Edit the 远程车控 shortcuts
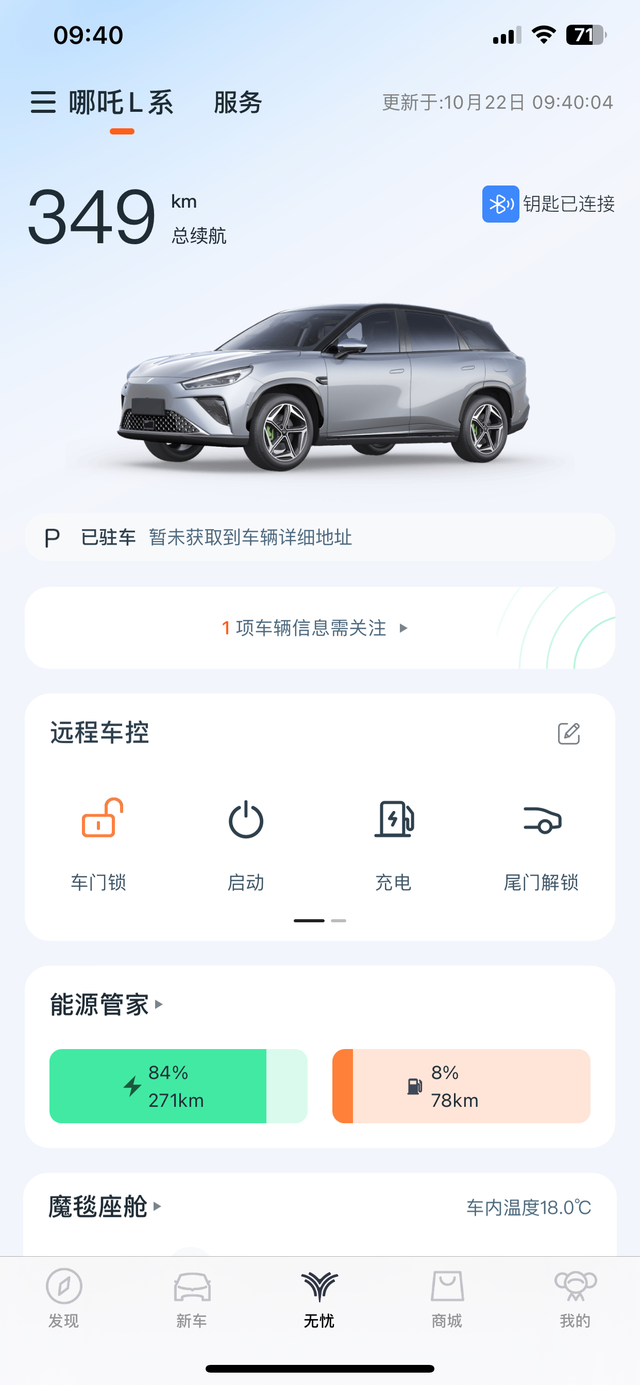The height and width of the screenshot is (1385, 640). pos(569,733)
